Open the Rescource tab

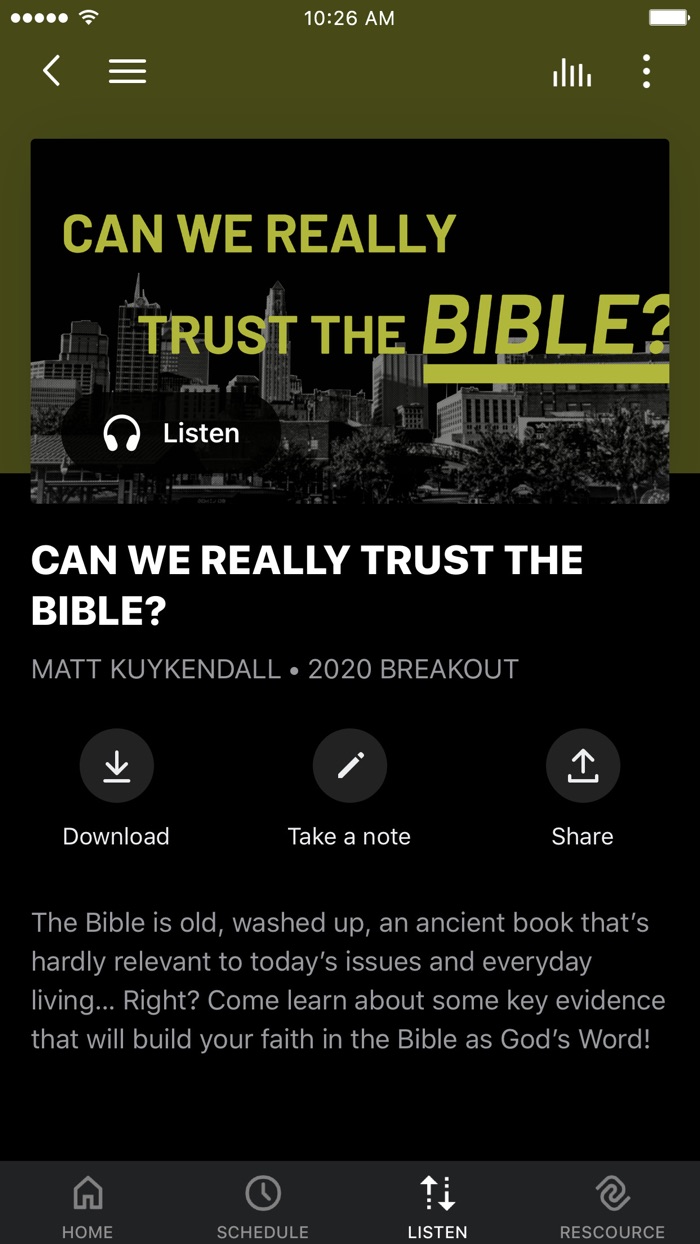tap(612, 1203)
